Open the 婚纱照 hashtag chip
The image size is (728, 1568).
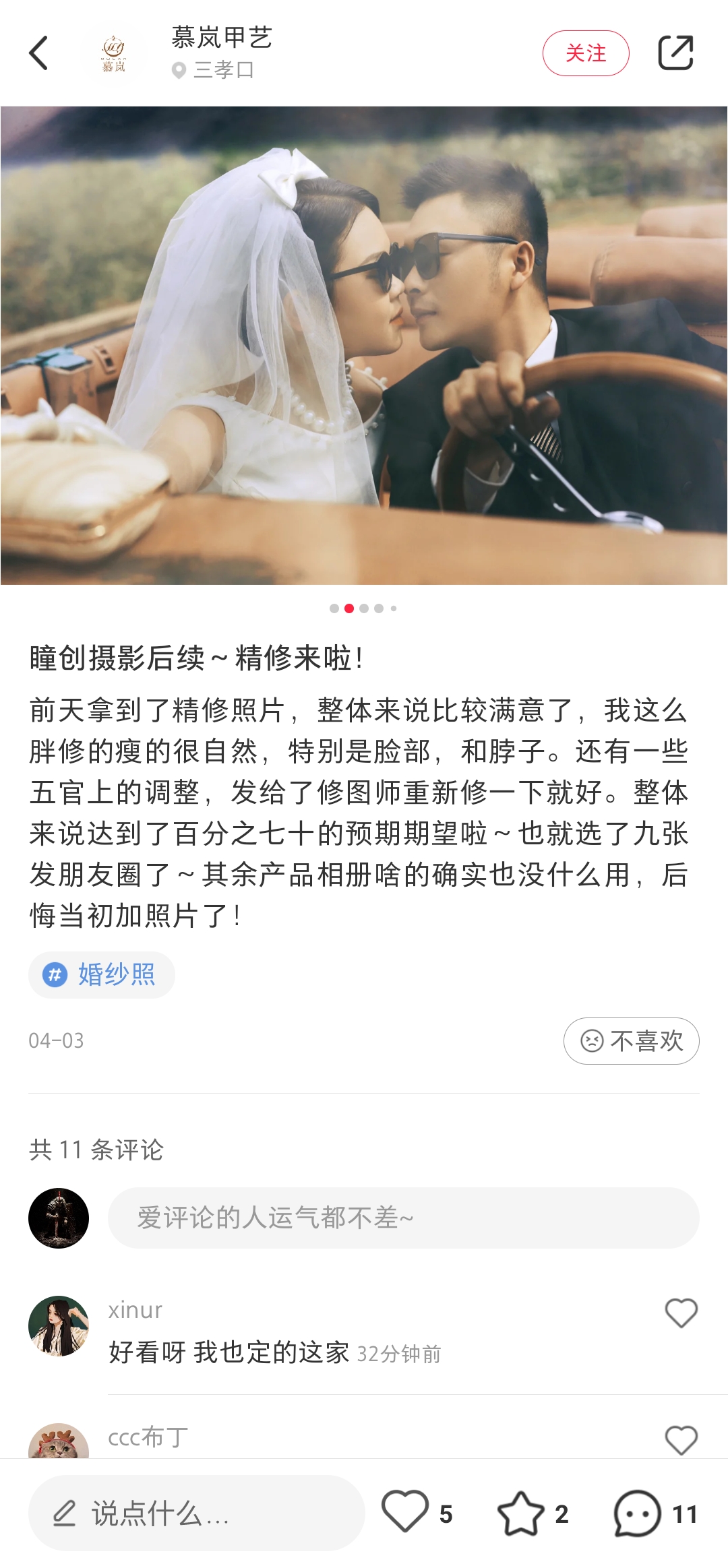[102, 975]
